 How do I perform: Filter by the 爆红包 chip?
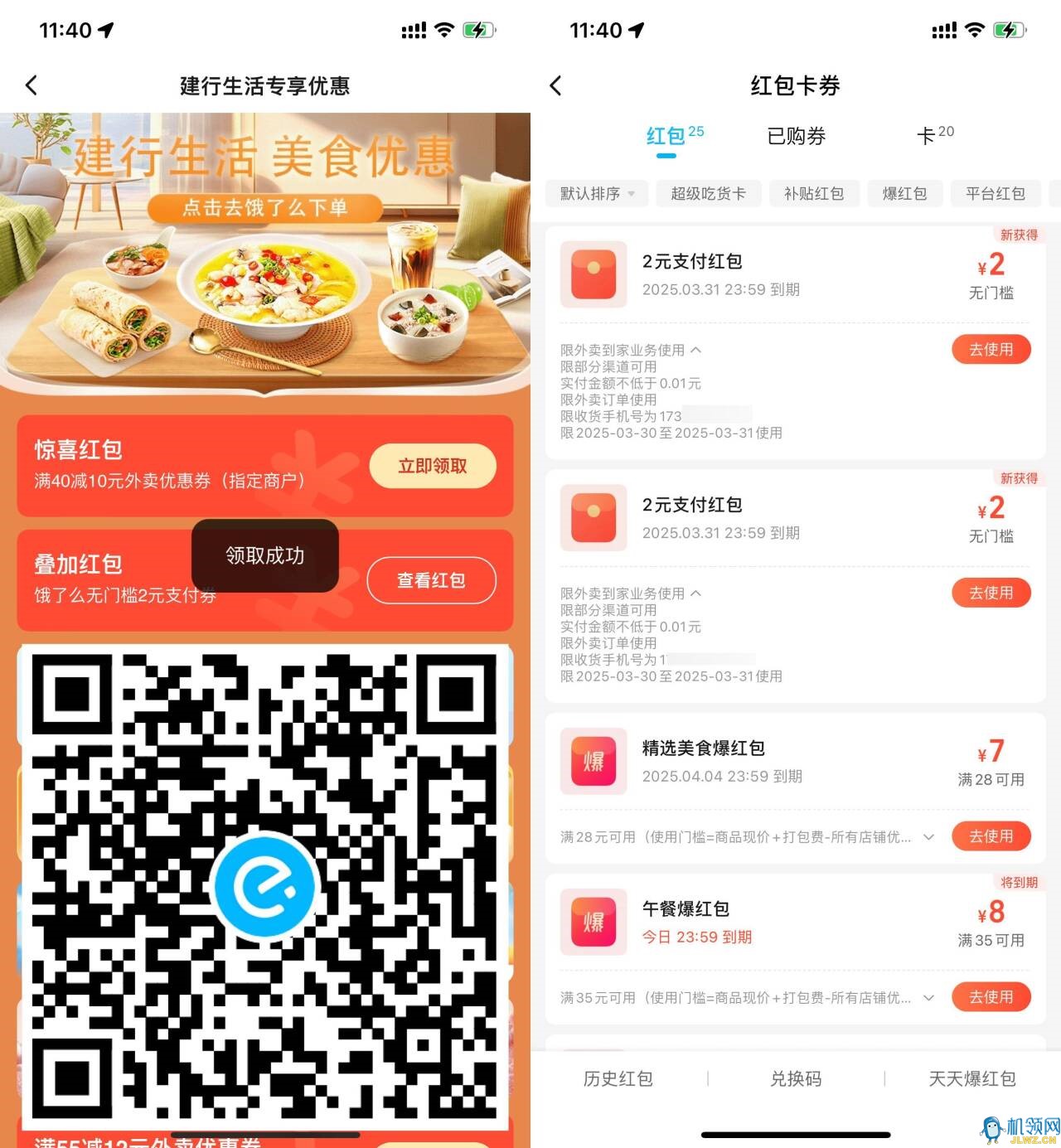904,193
